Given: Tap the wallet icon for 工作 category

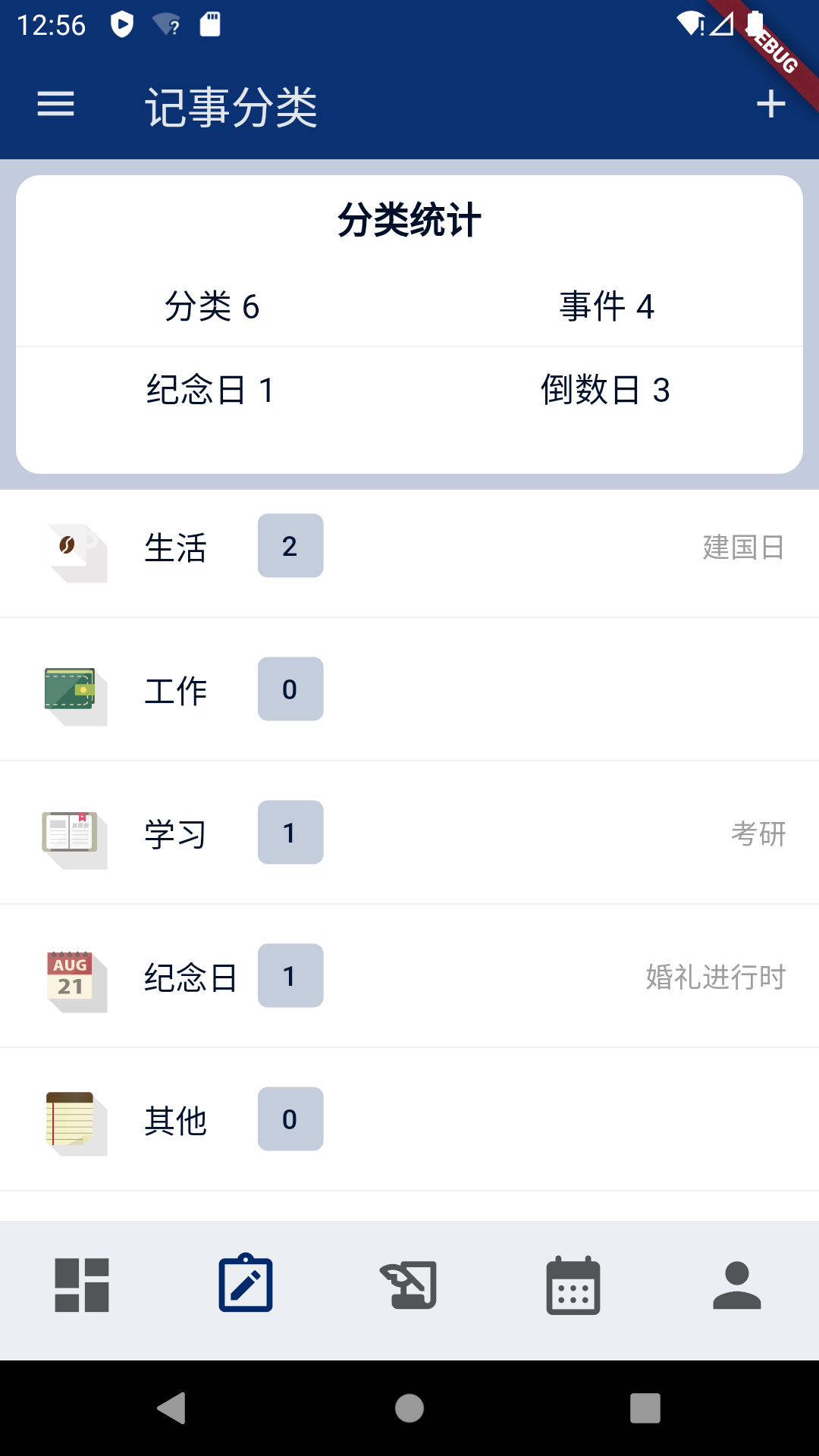Looking at the screenshot, I should pos(72,689).
